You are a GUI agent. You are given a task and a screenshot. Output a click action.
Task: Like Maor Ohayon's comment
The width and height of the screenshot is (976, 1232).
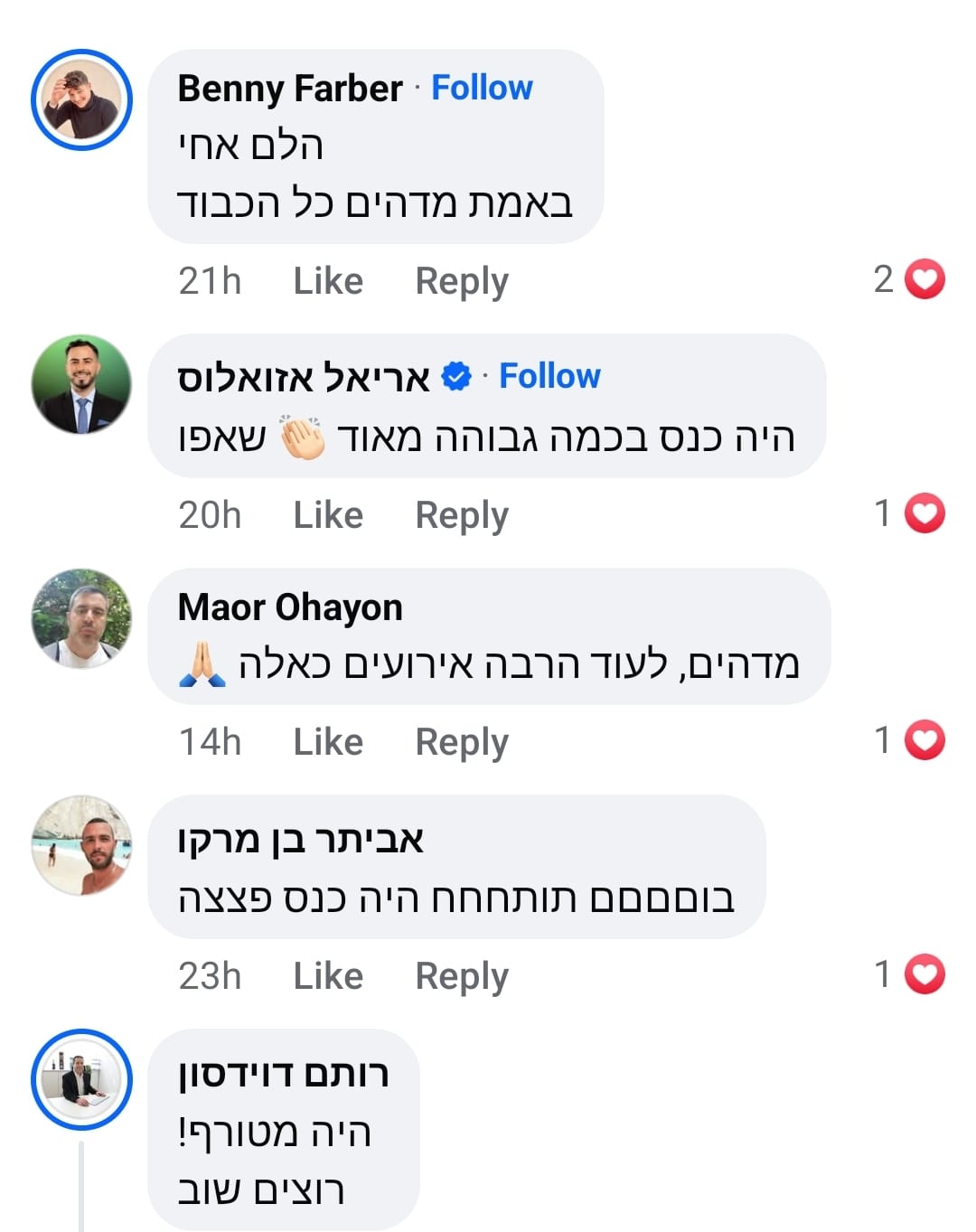point(327,742)
